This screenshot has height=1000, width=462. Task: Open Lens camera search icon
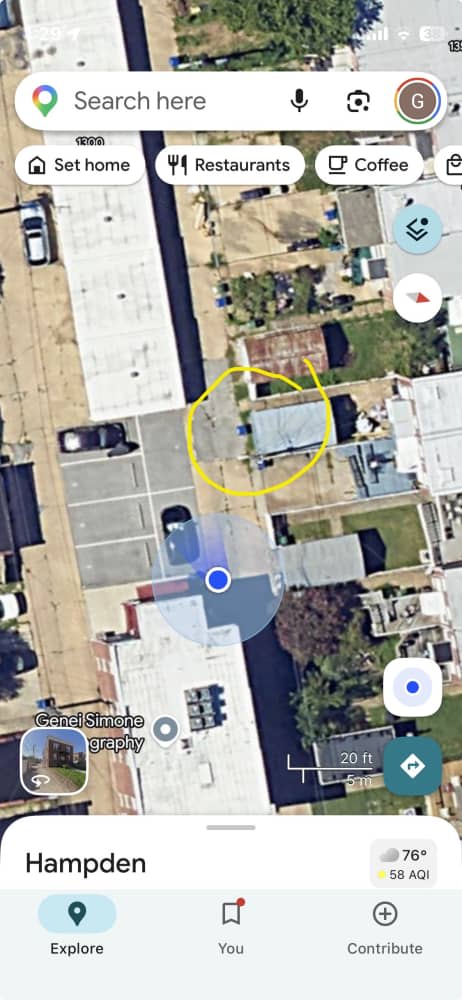click(358, 101)
